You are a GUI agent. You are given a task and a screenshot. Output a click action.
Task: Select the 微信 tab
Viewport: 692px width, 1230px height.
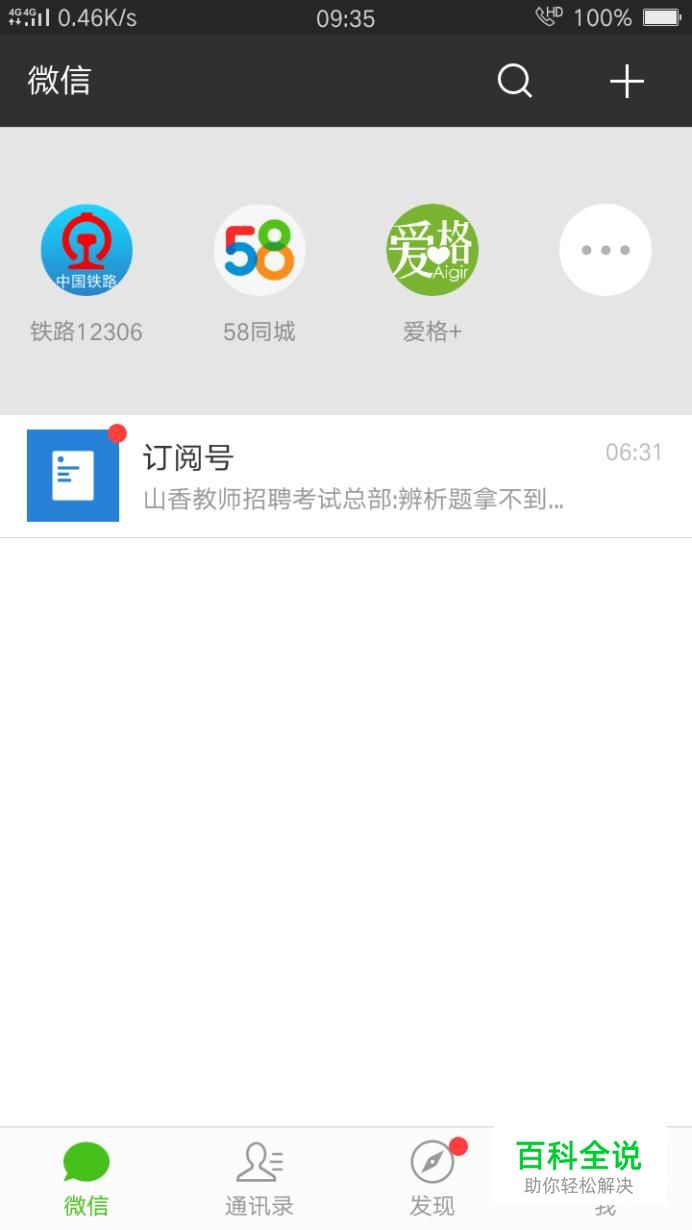[86, 1178]
